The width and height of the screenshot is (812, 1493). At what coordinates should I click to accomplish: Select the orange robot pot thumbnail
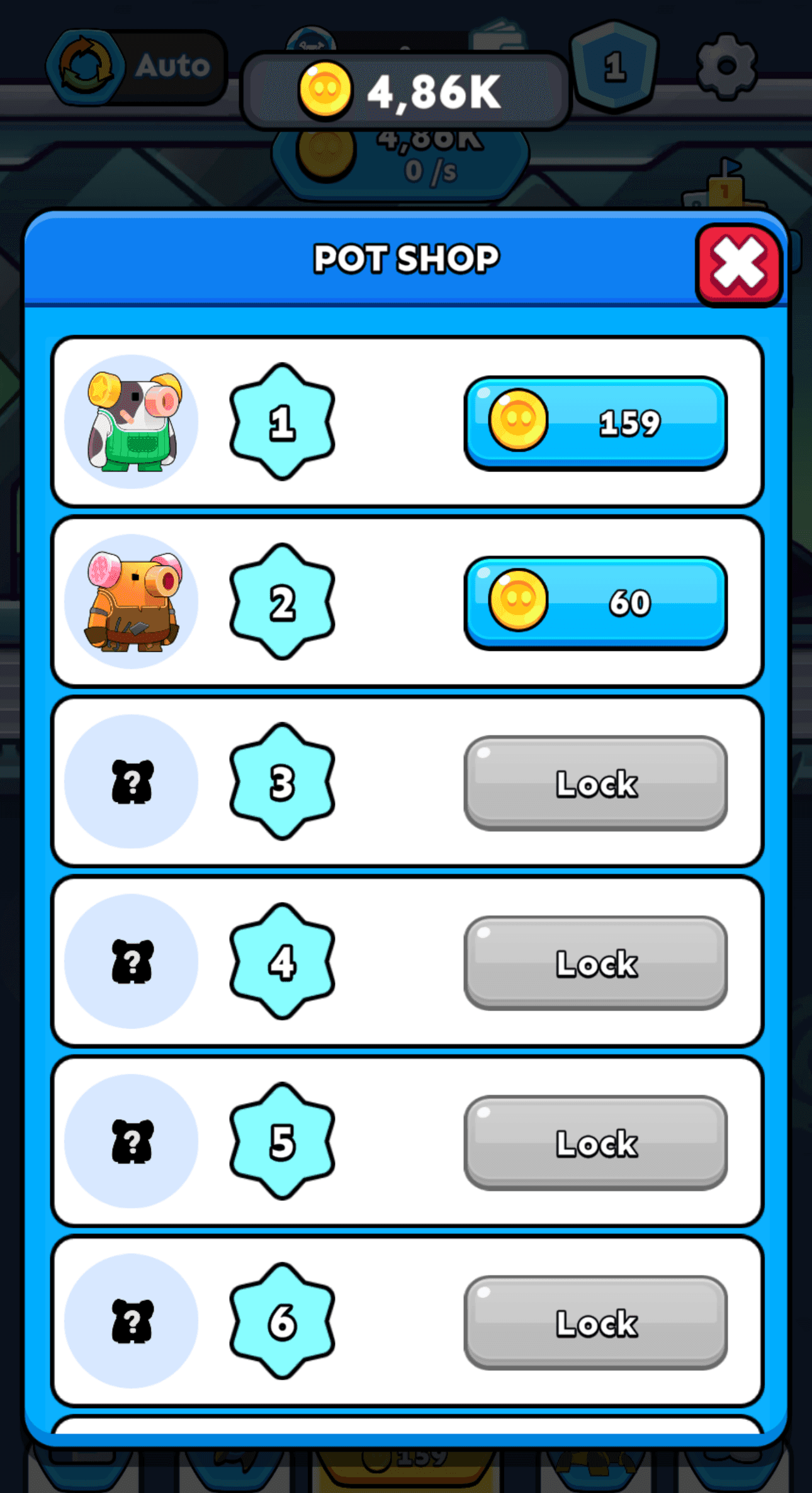(x=130, y=602)
